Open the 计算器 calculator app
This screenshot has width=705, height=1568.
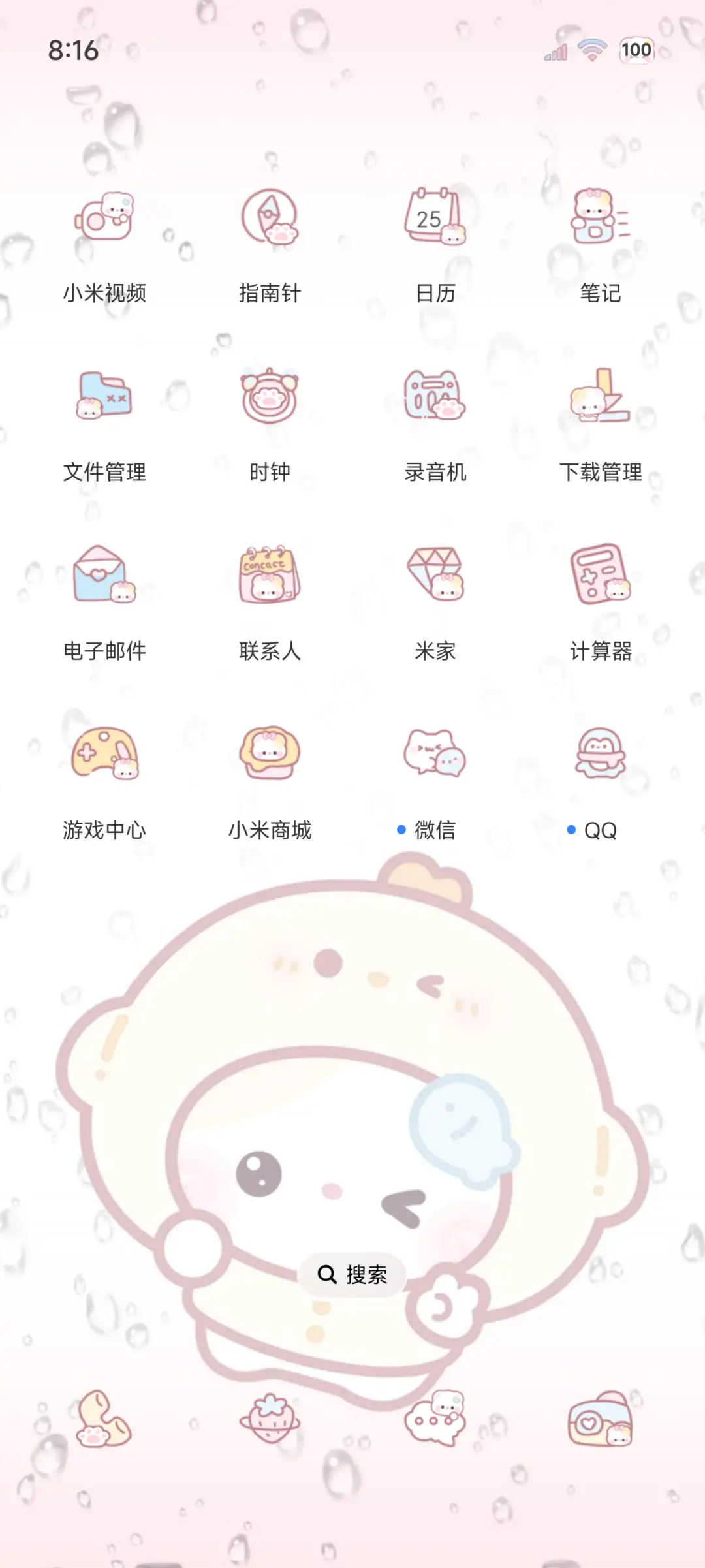pyautogui.click(x=601, y=580)
